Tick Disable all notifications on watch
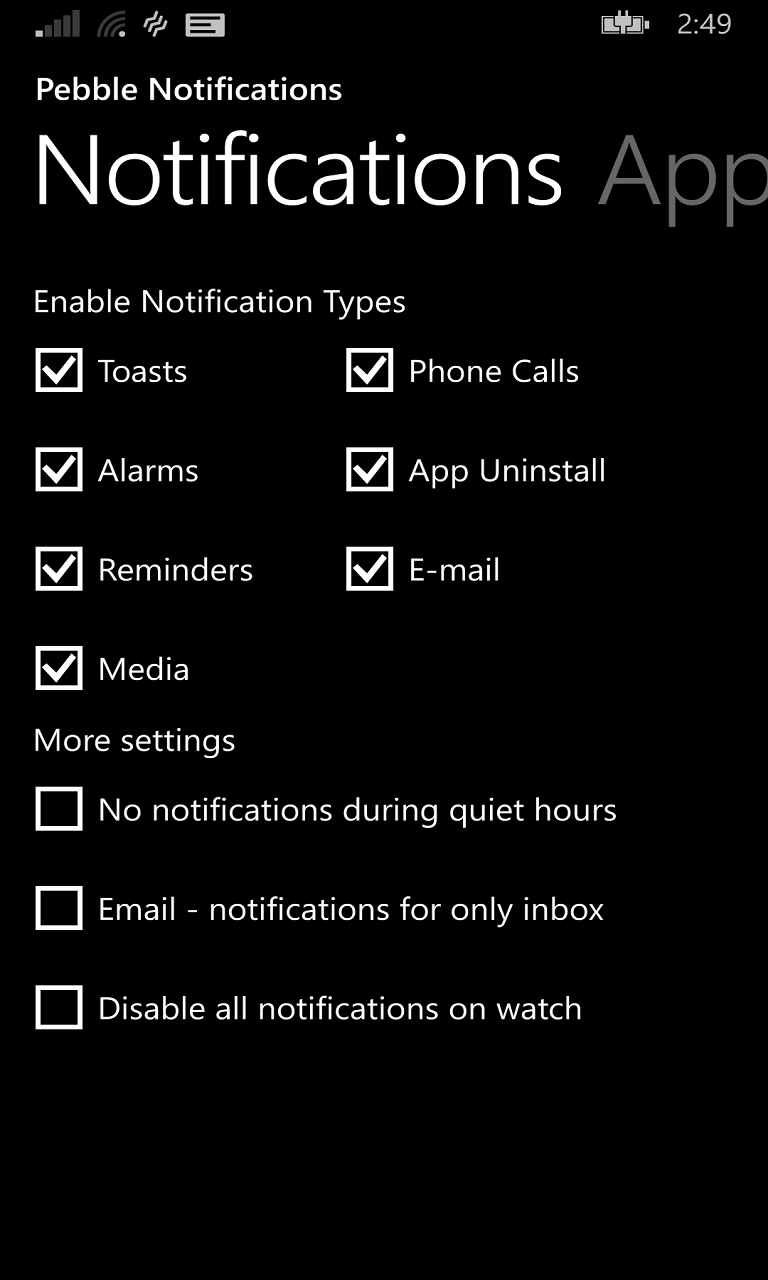 (59, 1007)
